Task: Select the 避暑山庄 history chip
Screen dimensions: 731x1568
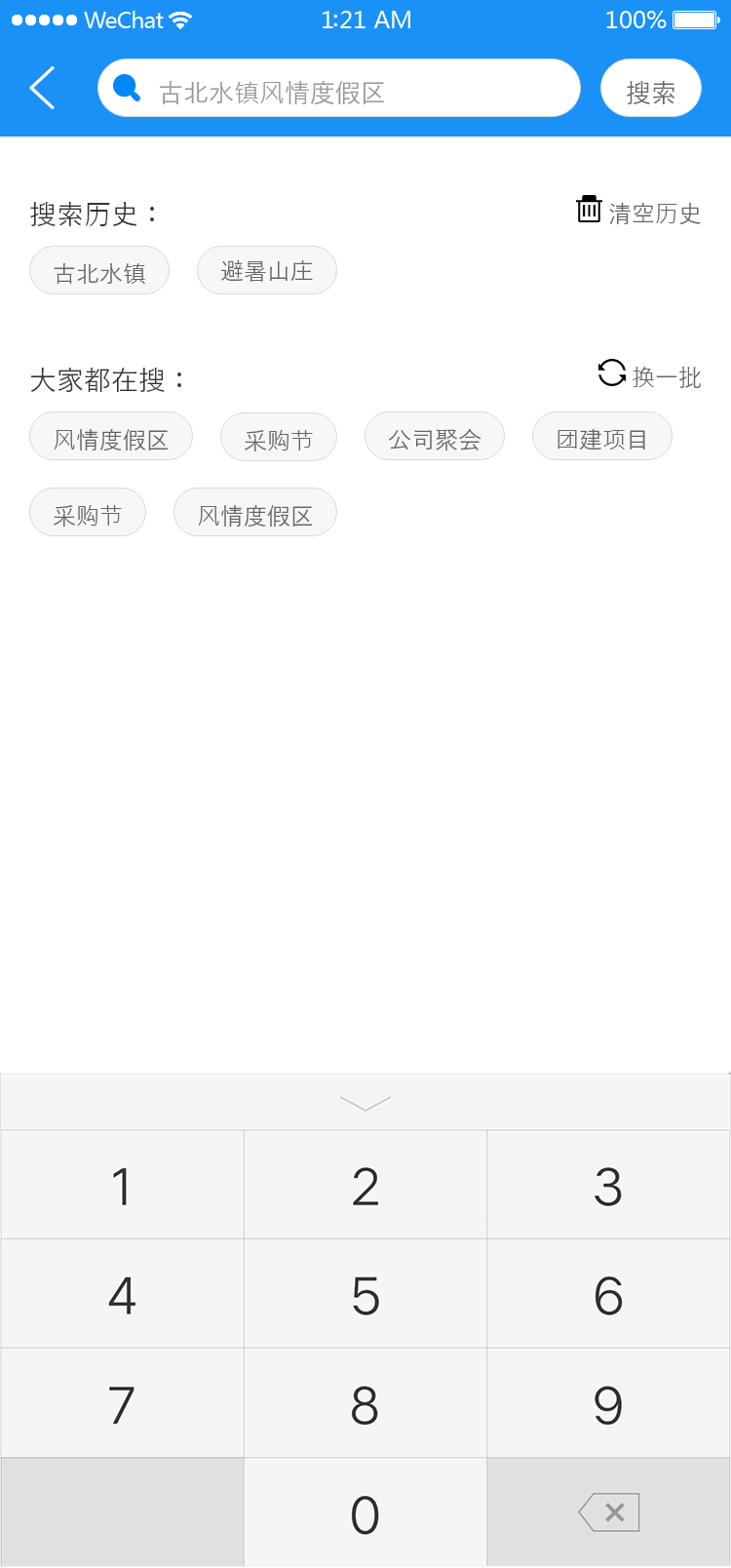Action: [267, 271]
